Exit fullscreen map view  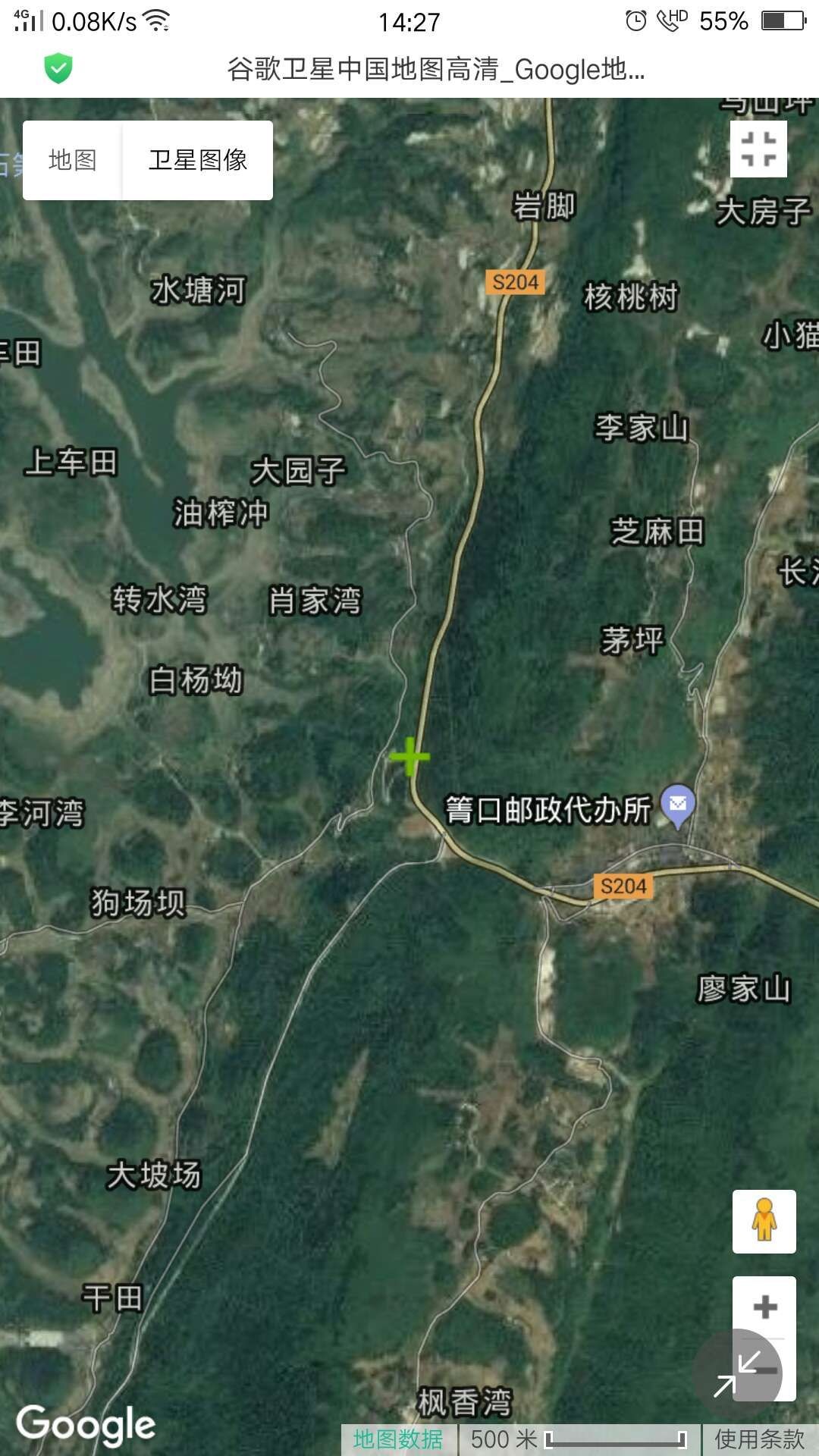(x=758, y=149)
